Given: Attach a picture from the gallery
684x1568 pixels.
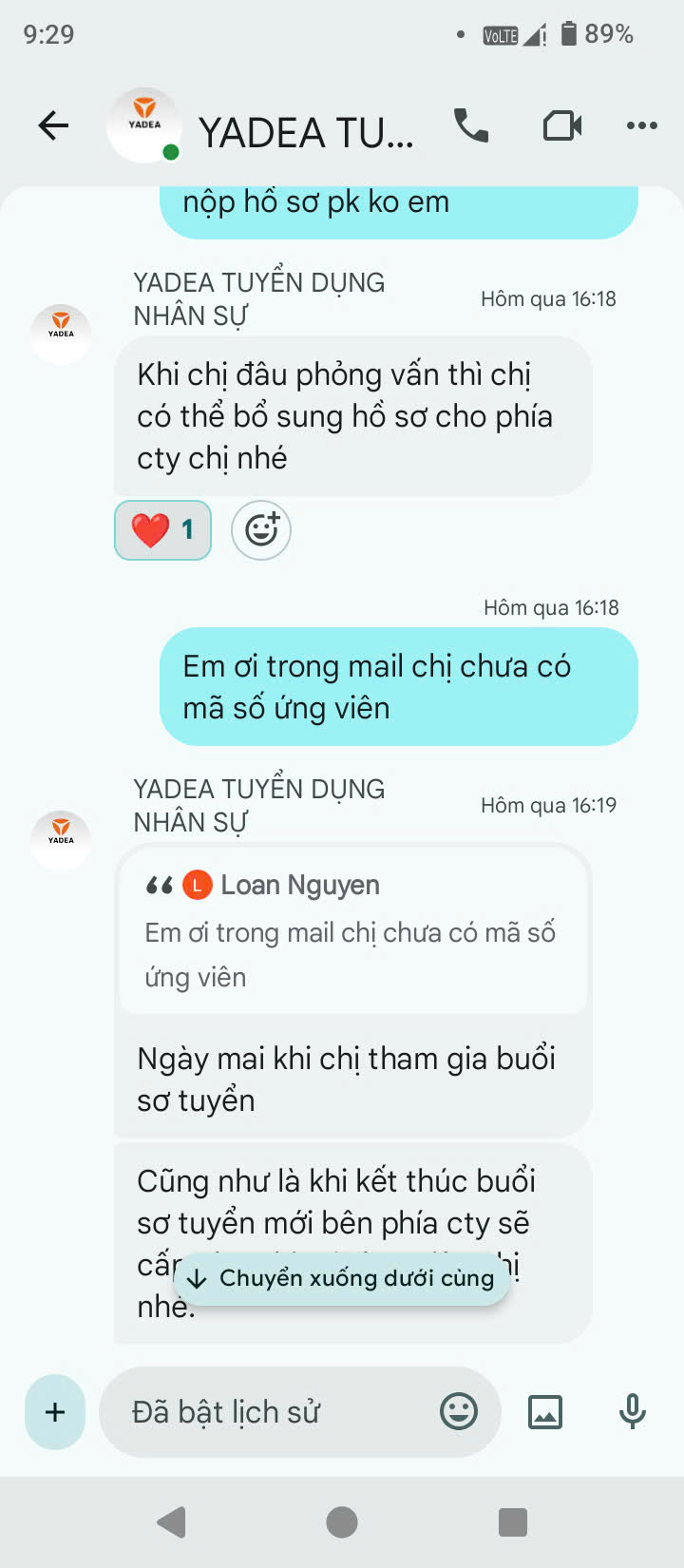Looking at the screenshot, I should [545, 1412].
